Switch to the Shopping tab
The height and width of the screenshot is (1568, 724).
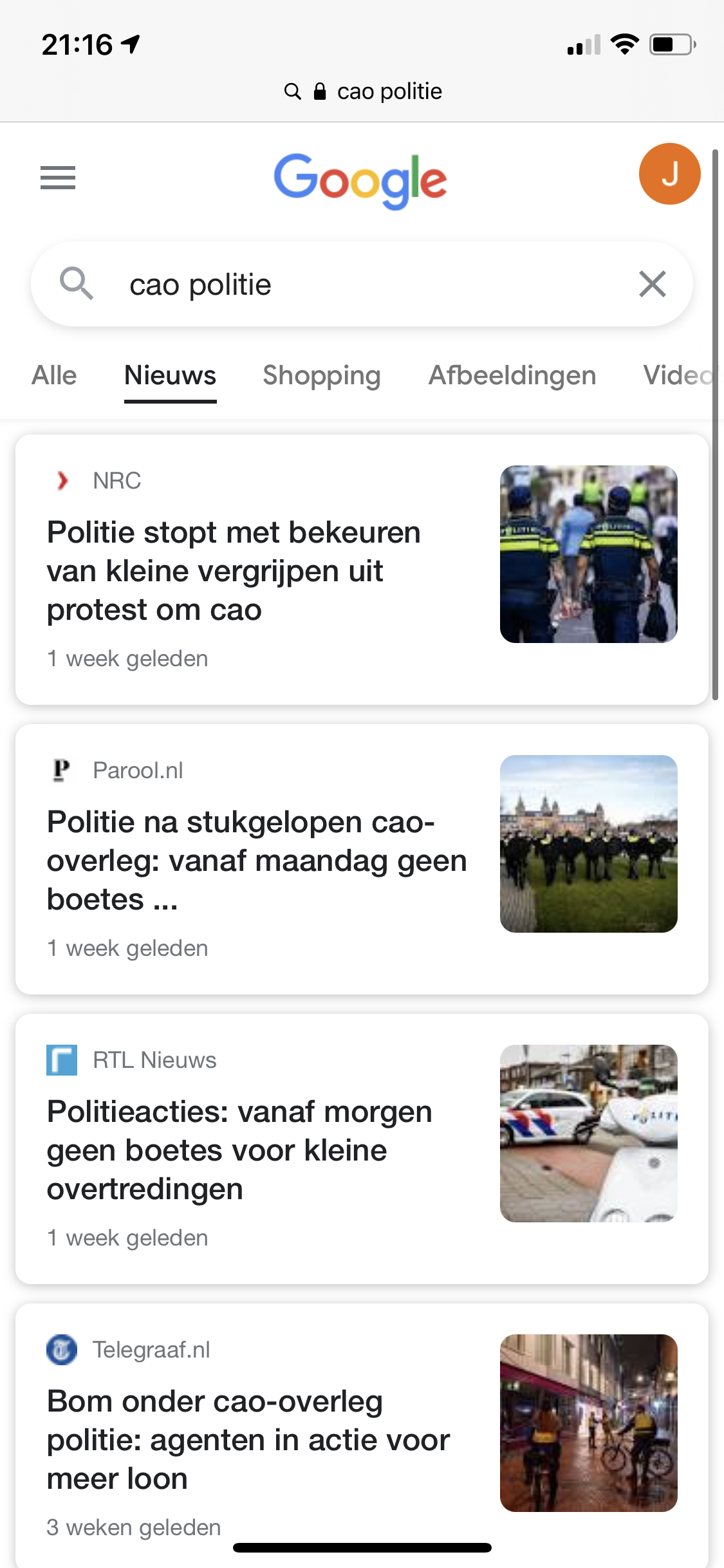pos(321,375)
